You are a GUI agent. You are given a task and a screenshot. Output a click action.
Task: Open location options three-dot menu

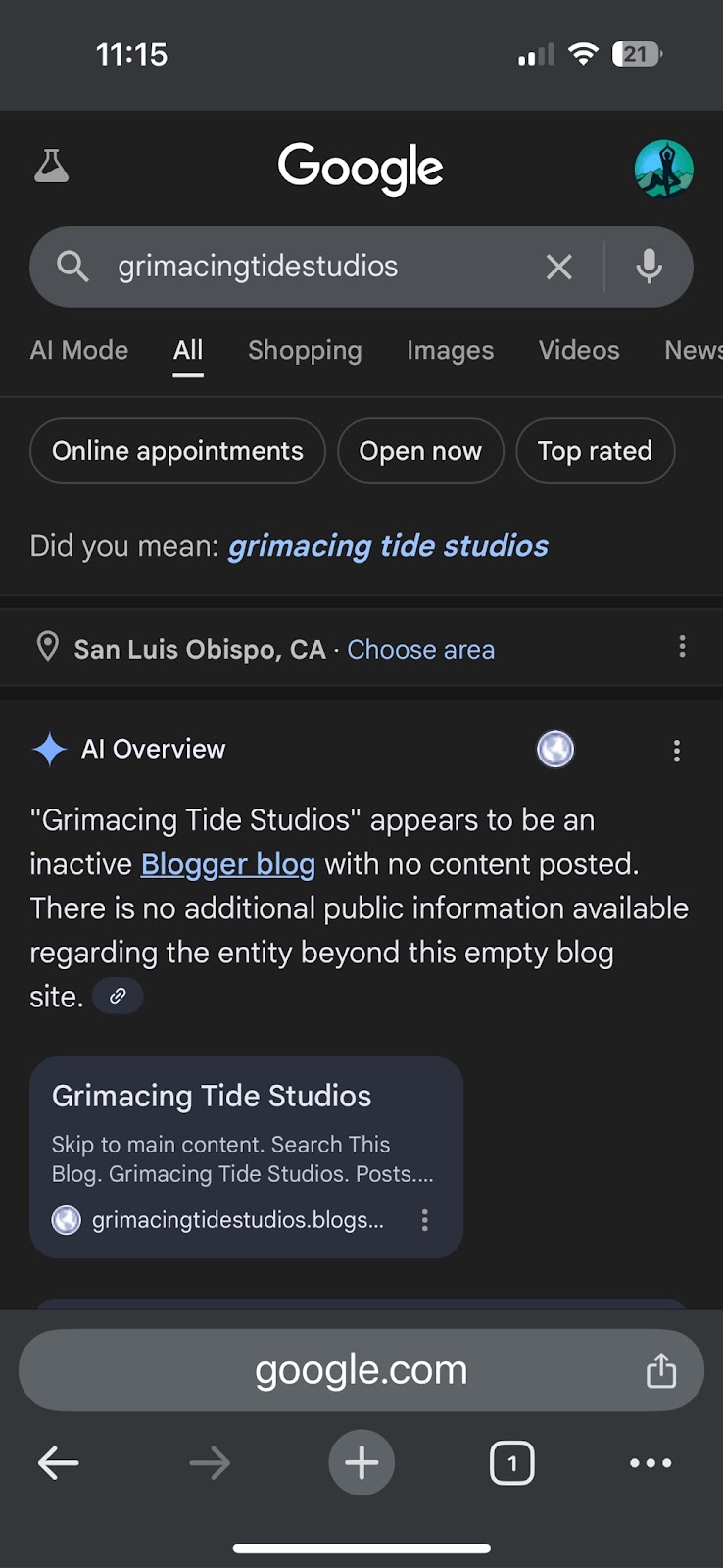(x=682, y=647)
